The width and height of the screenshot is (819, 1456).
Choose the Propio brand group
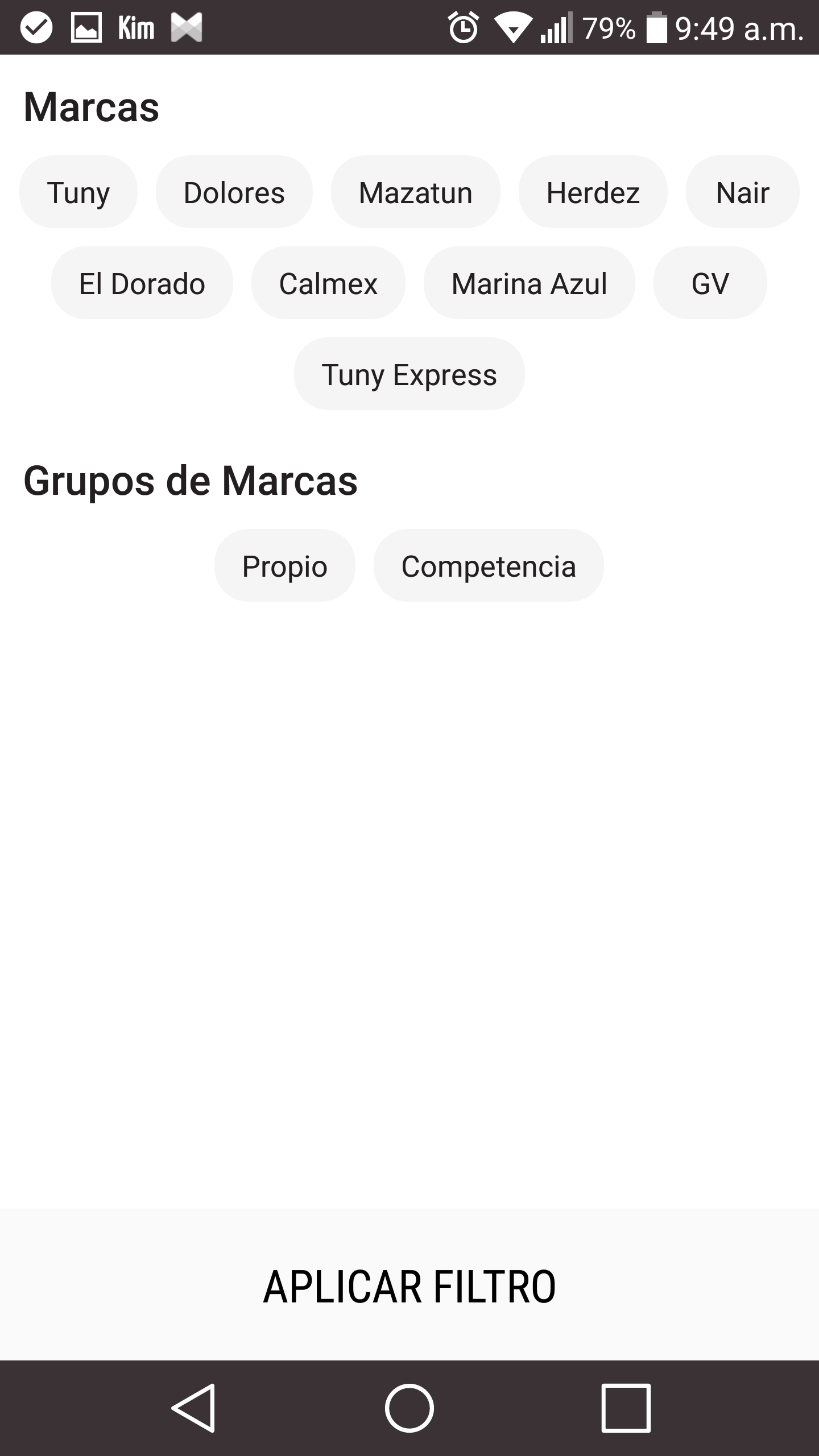pyautogui.click(x=285, y=565)
